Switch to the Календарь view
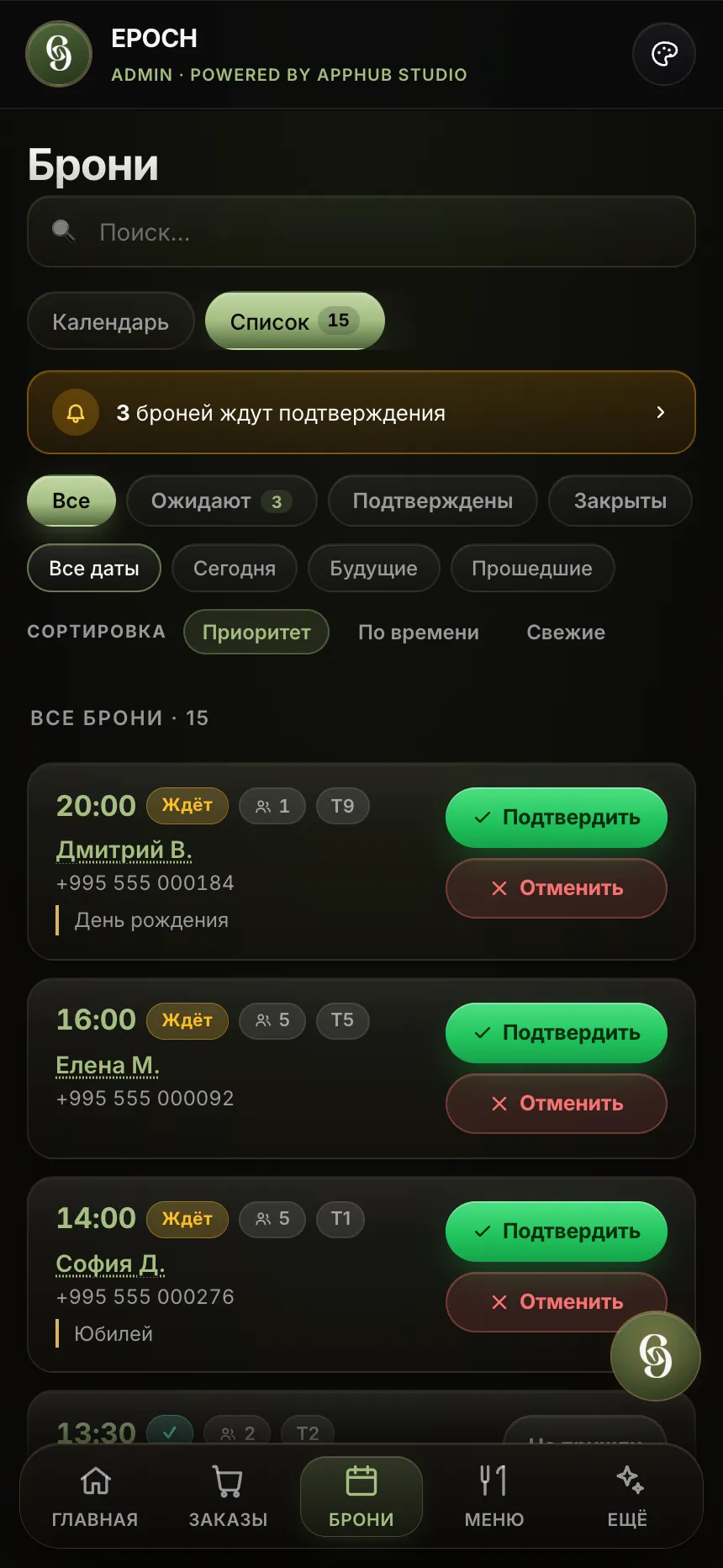723x1568 pixels. pyautogui.click(x=110, y=321)
